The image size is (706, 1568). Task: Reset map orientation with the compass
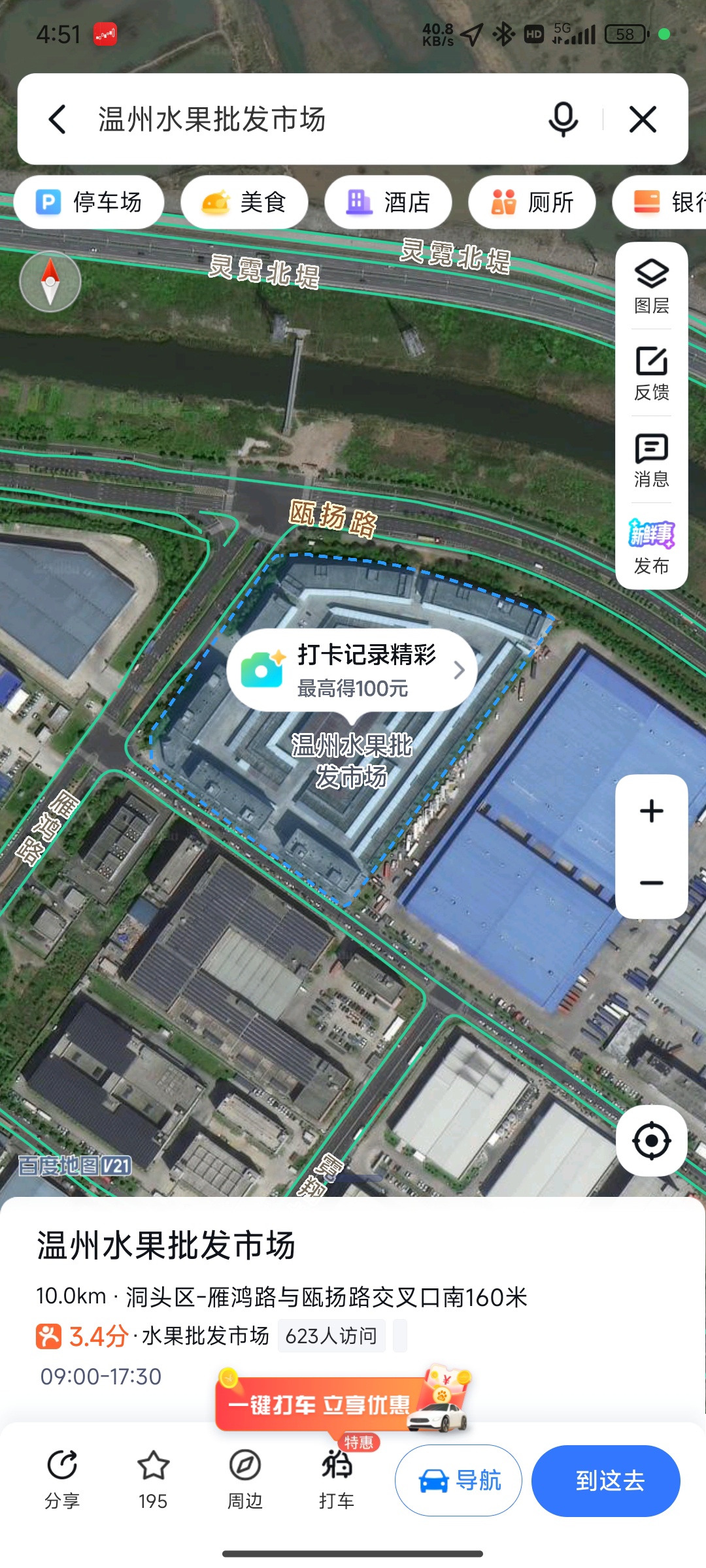50,282
